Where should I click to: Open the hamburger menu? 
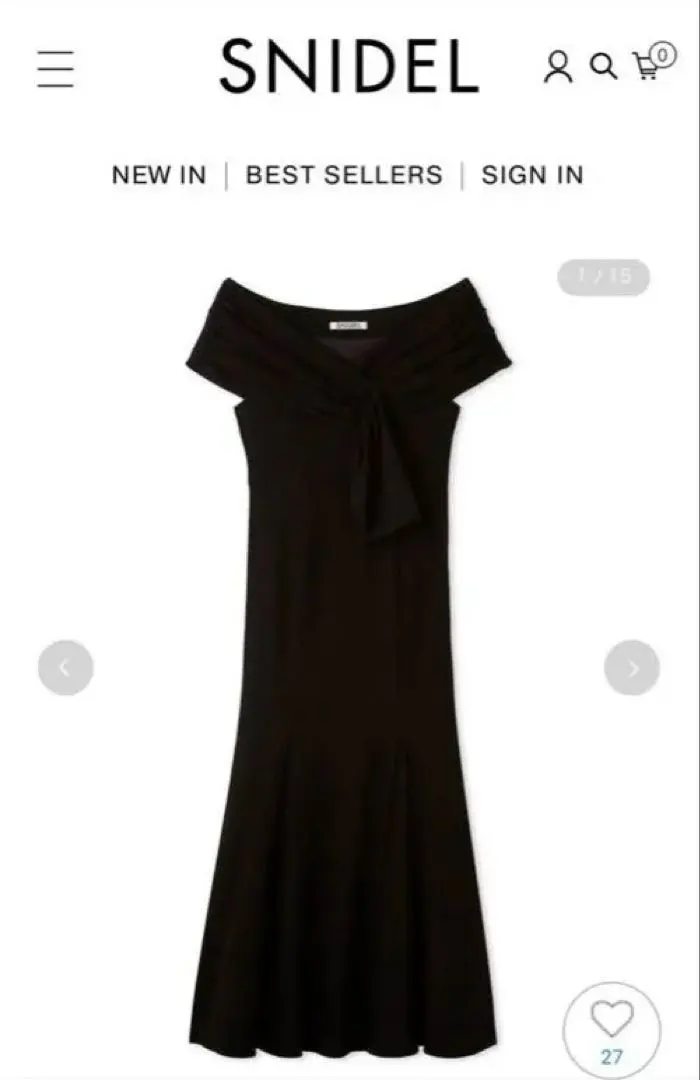pos(56,68)
